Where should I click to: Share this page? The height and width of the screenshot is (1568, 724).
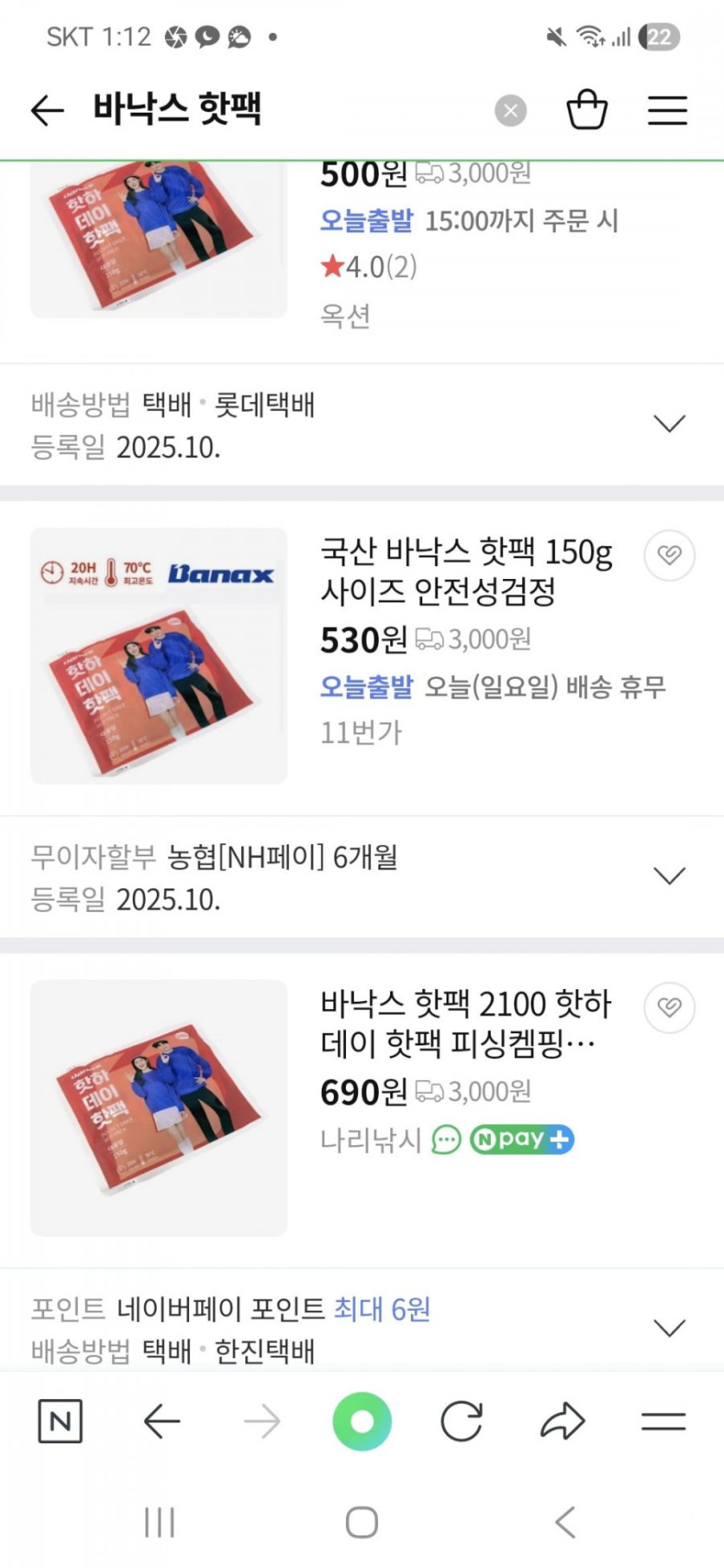[x=563, y=1422]
